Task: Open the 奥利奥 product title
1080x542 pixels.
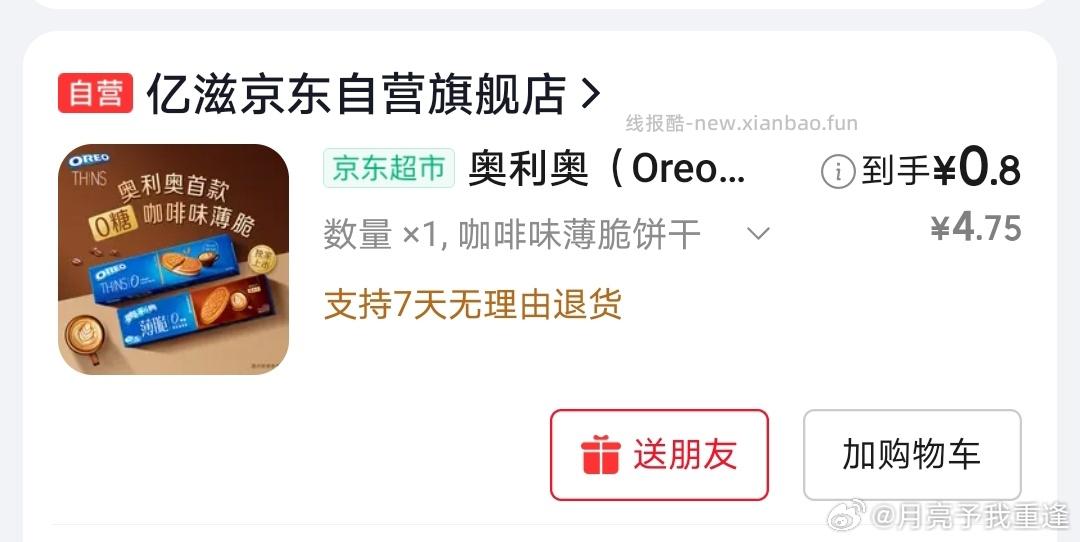Action: 607,169
